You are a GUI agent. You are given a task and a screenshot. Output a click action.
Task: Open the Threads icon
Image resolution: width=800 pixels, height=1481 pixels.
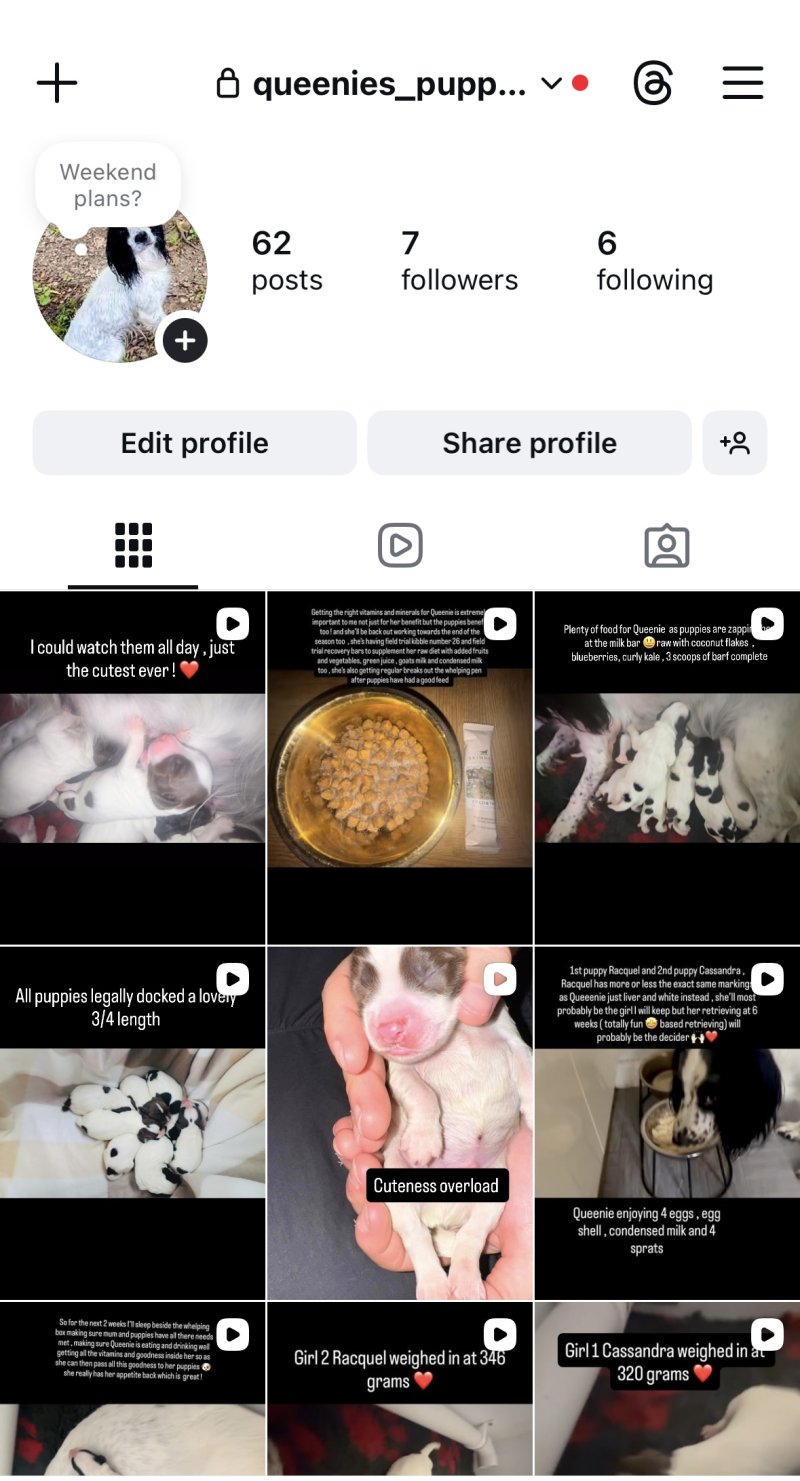pyautogui.click(x=653, y=83)
